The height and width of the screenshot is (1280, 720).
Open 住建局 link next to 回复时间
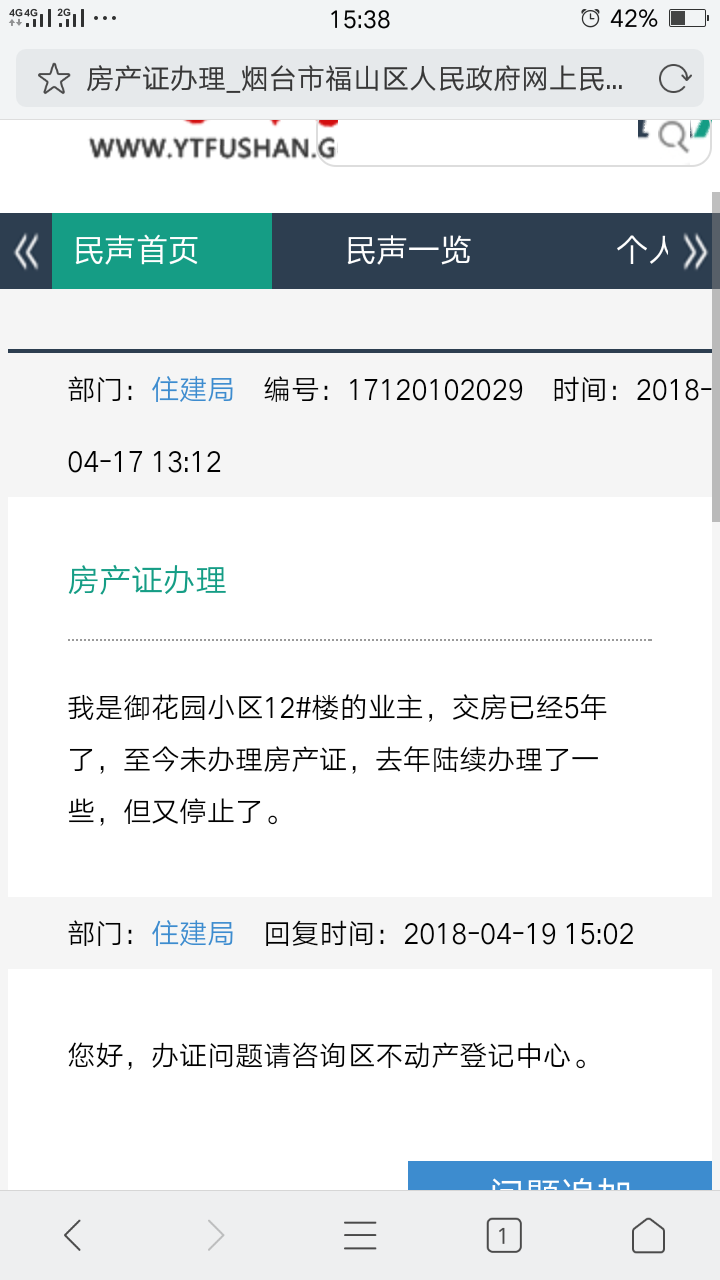193,933
